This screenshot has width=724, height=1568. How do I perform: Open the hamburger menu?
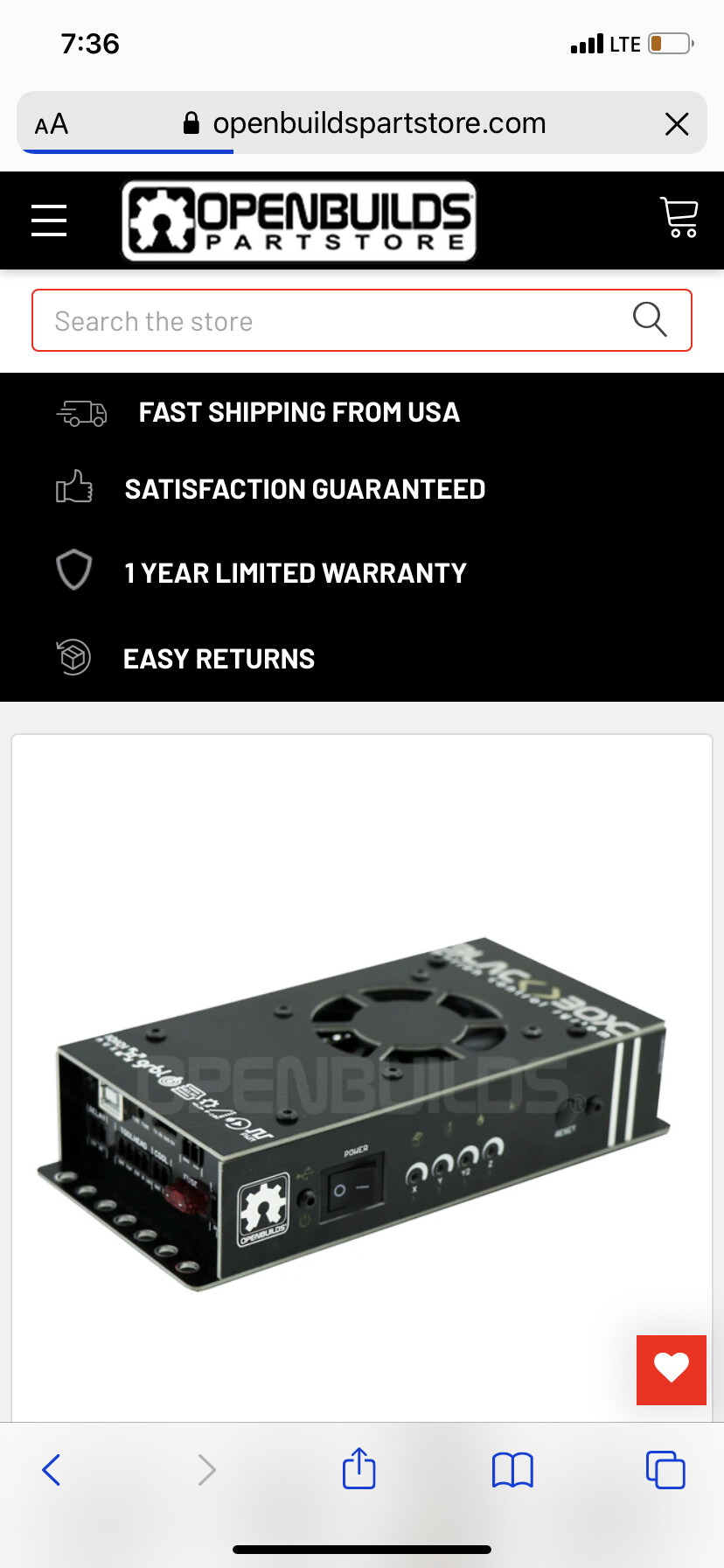pyautogui.click(x=49, y=220)
